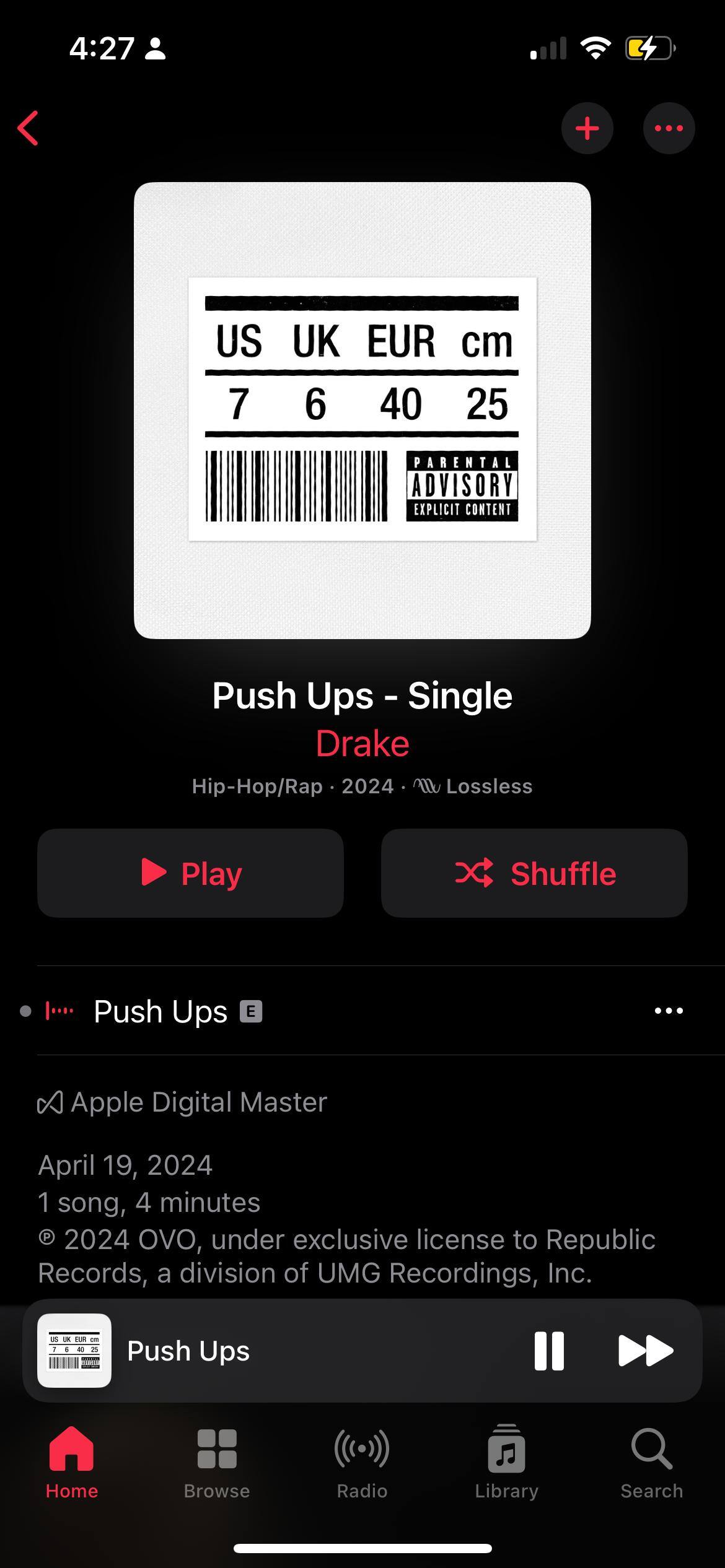Open the Radio tab

pyautogui.click(x=362, y=1461)
